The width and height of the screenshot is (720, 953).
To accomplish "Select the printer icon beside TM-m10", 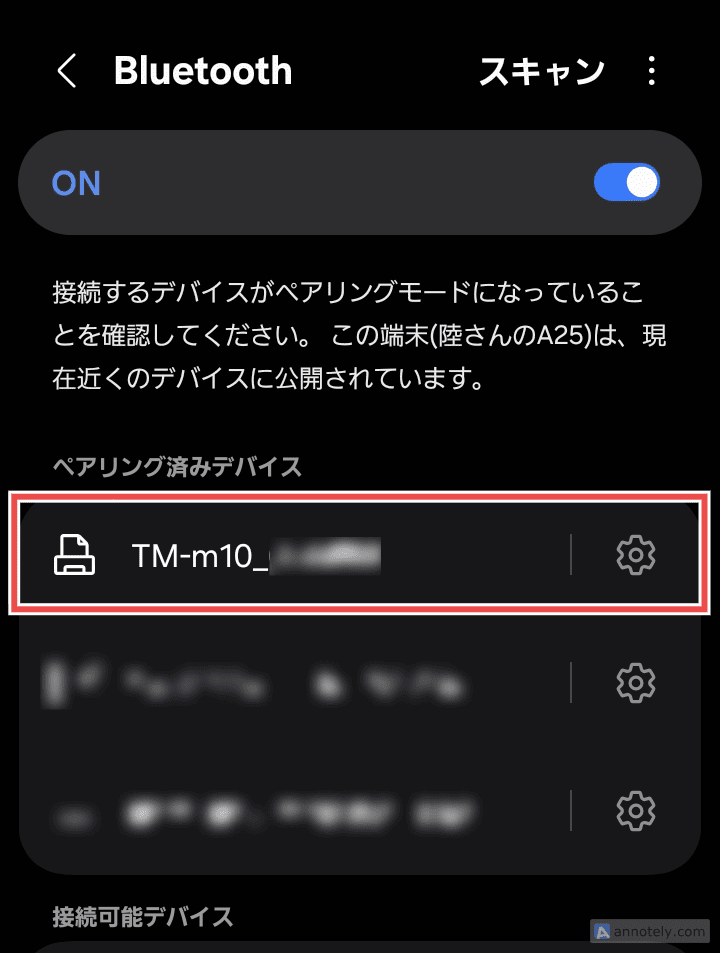I will pos(75,557).
